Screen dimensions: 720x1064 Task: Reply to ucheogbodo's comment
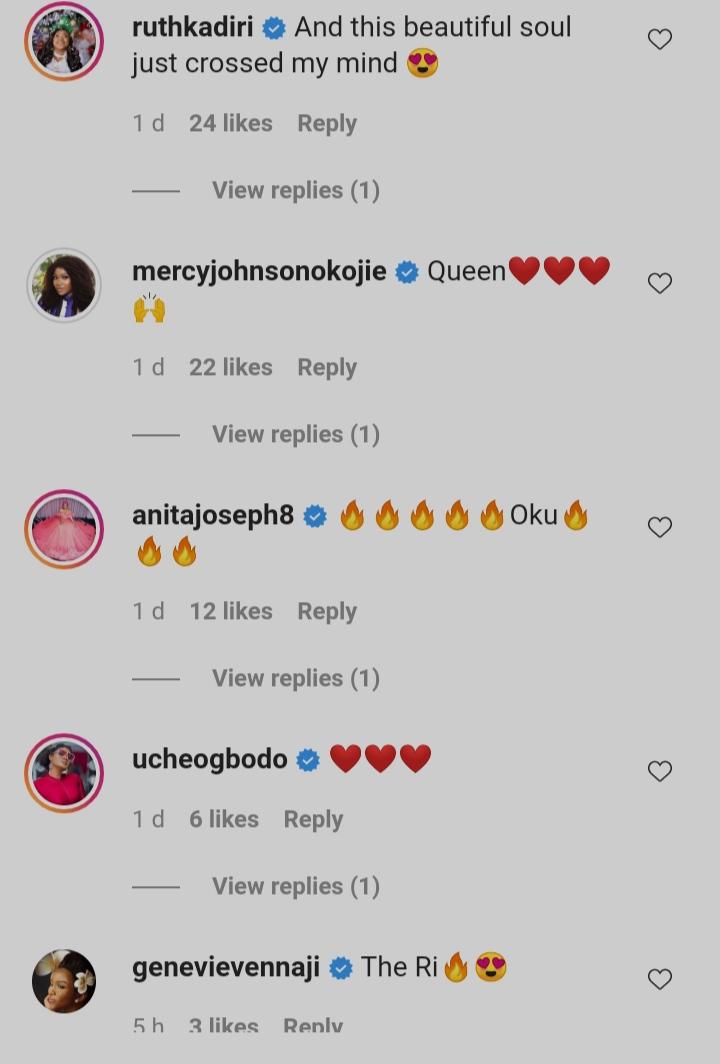point(313,820)
